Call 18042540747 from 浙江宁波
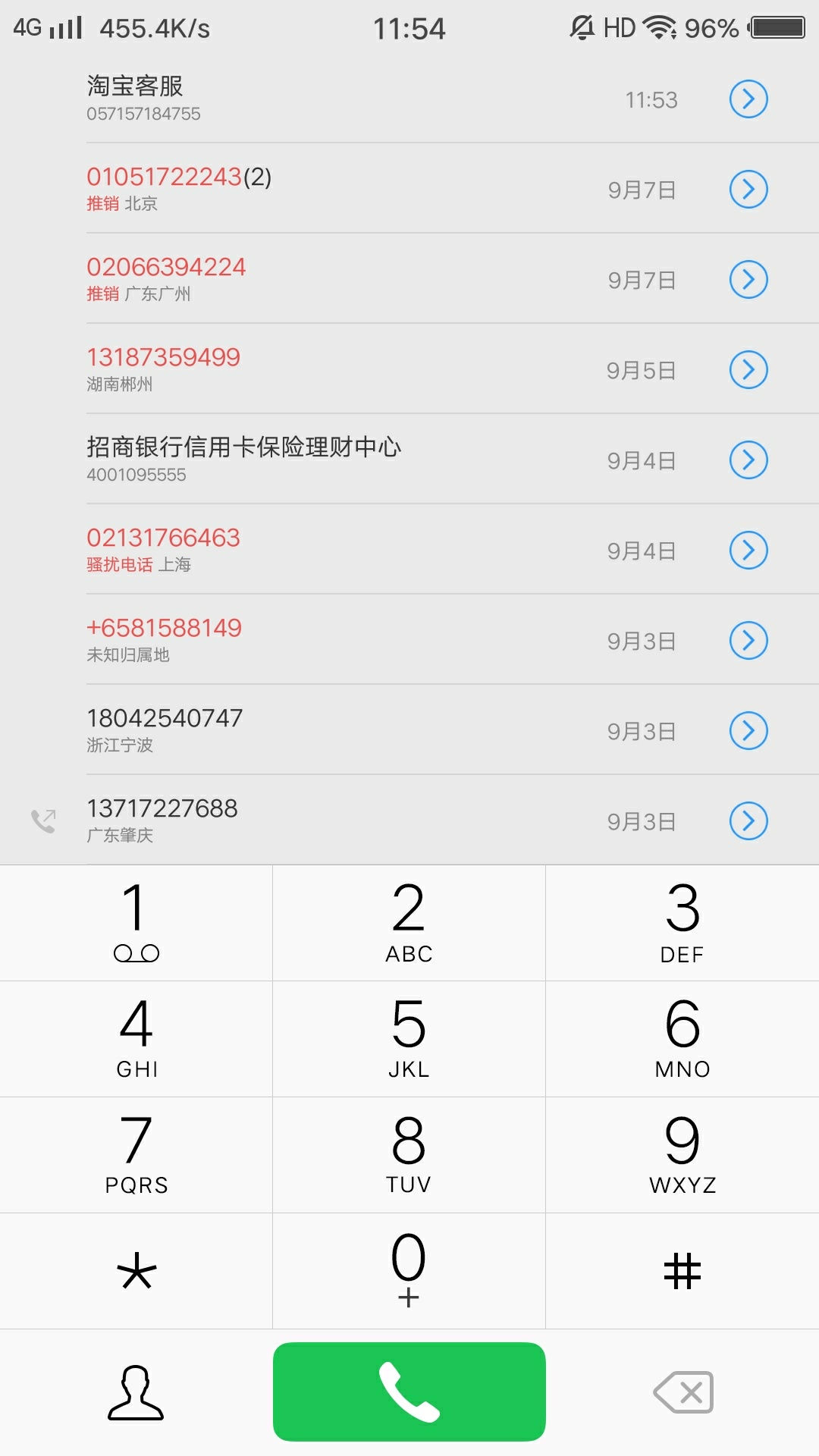Viewport: 819px width, 1456px height. pos(409,730)
